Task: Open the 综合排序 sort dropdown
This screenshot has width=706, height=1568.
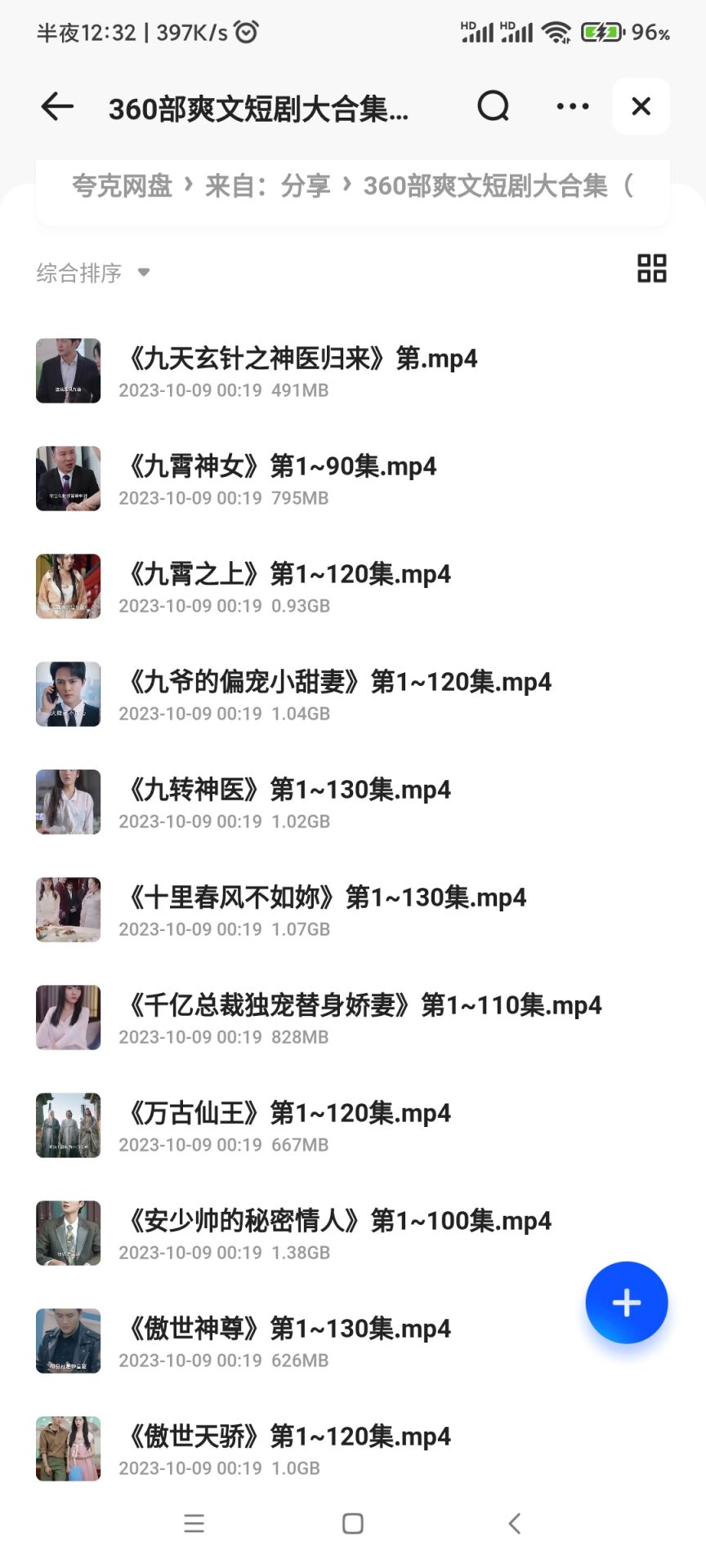Action: pos(93,273)
